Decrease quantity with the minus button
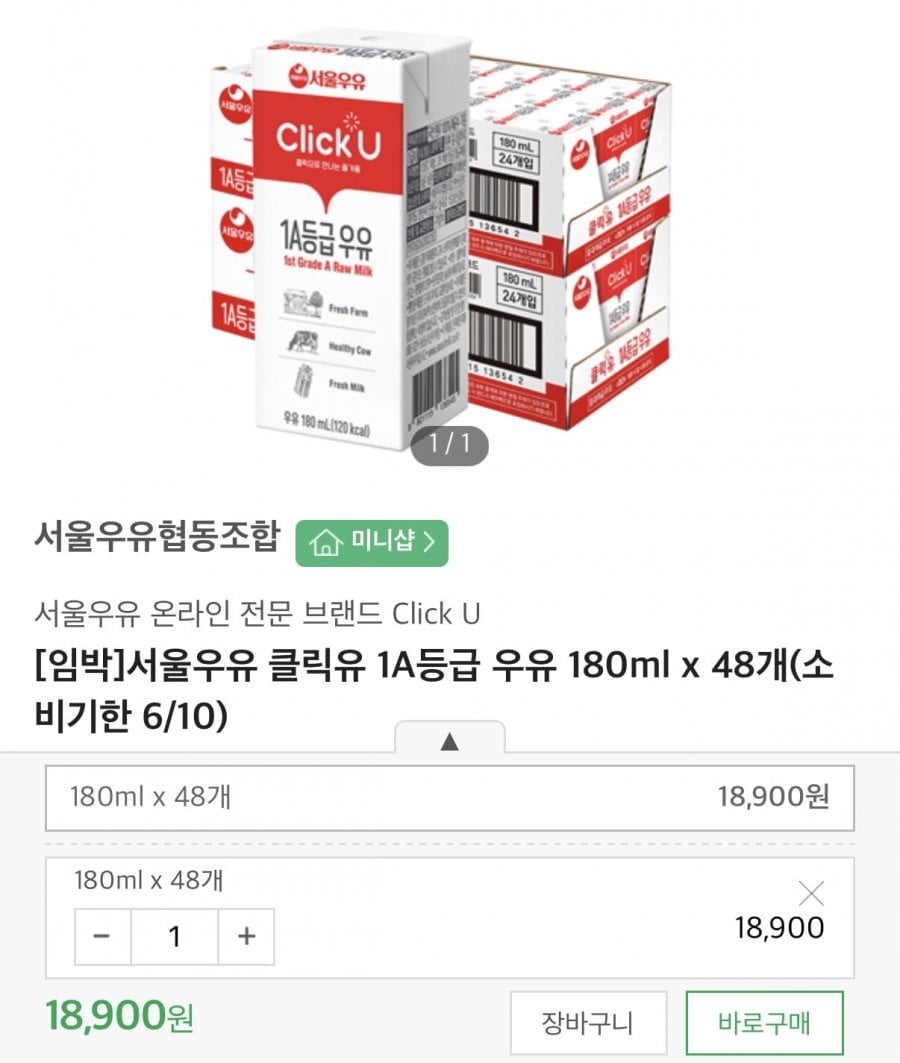Viewport: 900px width, 1063px height. [x=103, y=937]
